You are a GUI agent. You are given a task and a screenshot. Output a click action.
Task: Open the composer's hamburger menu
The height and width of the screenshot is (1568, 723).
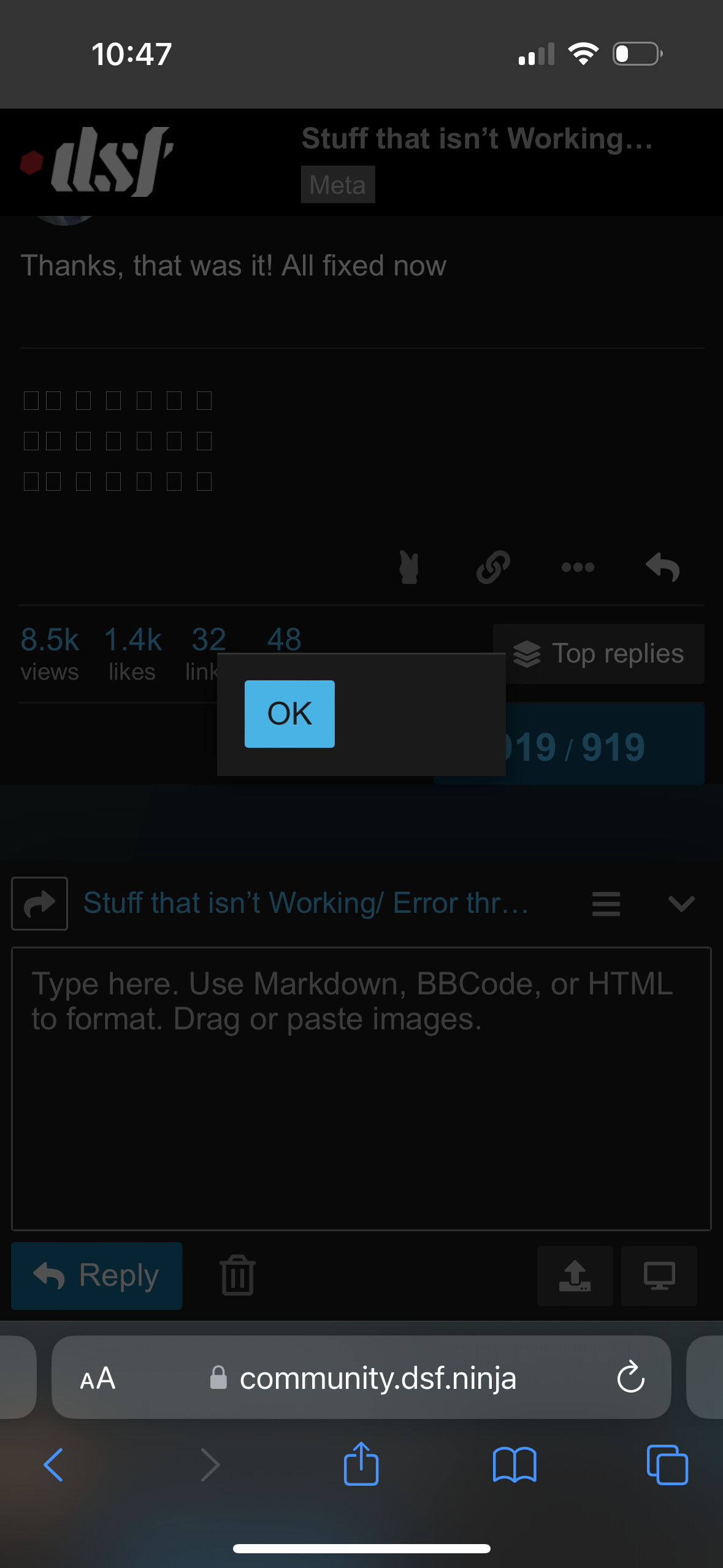coord(606,904)
